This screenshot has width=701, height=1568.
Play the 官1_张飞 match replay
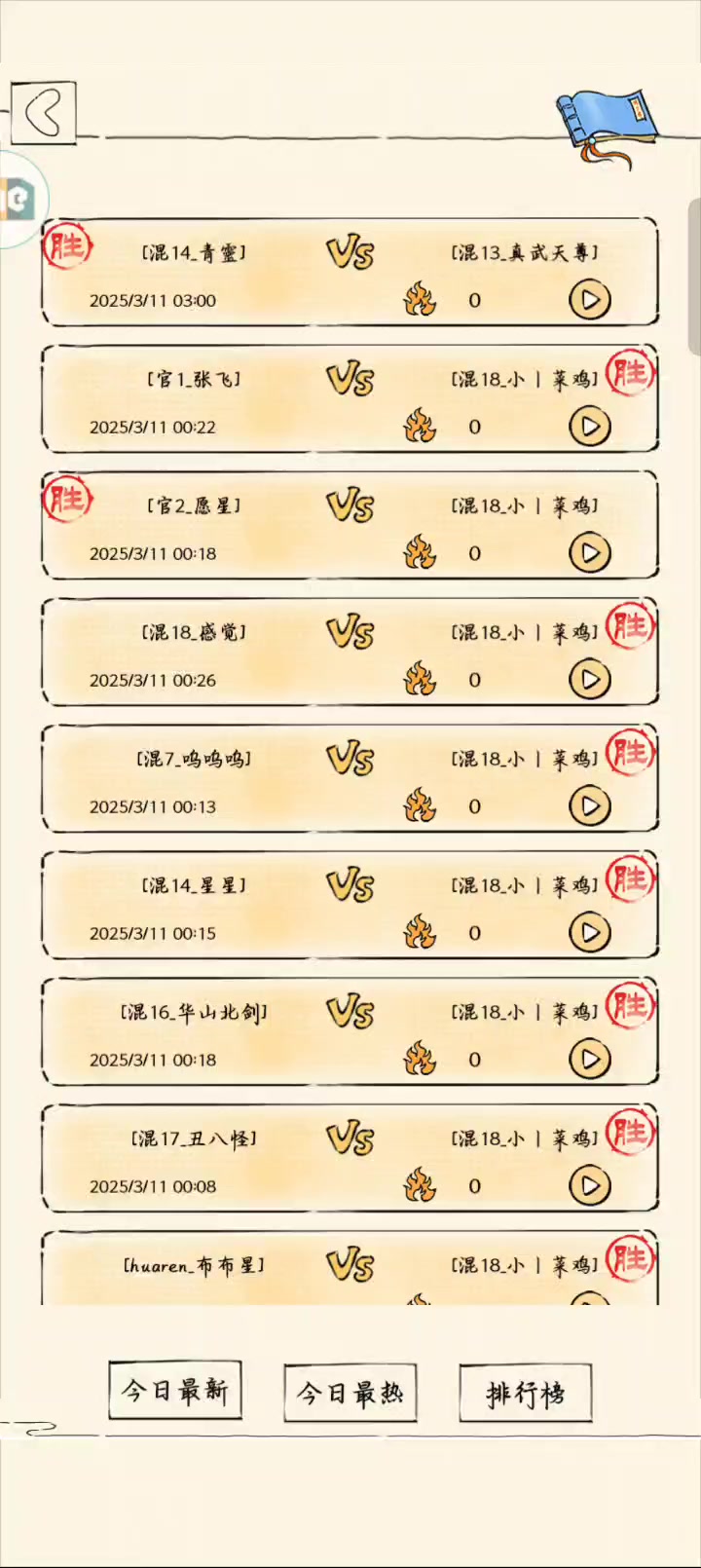coord(589,427)
